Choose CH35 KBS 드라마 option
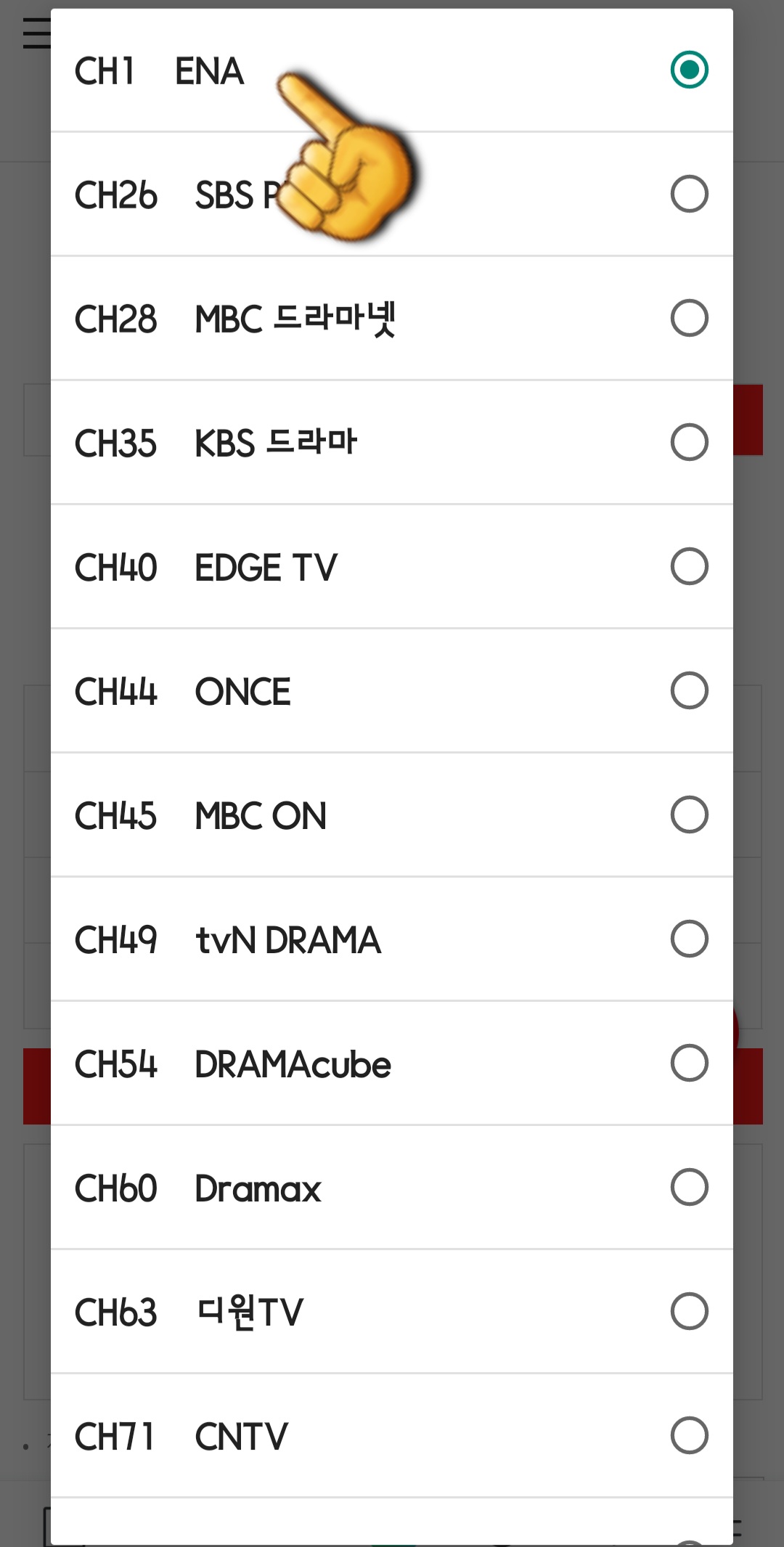 [x=688, y=444]
